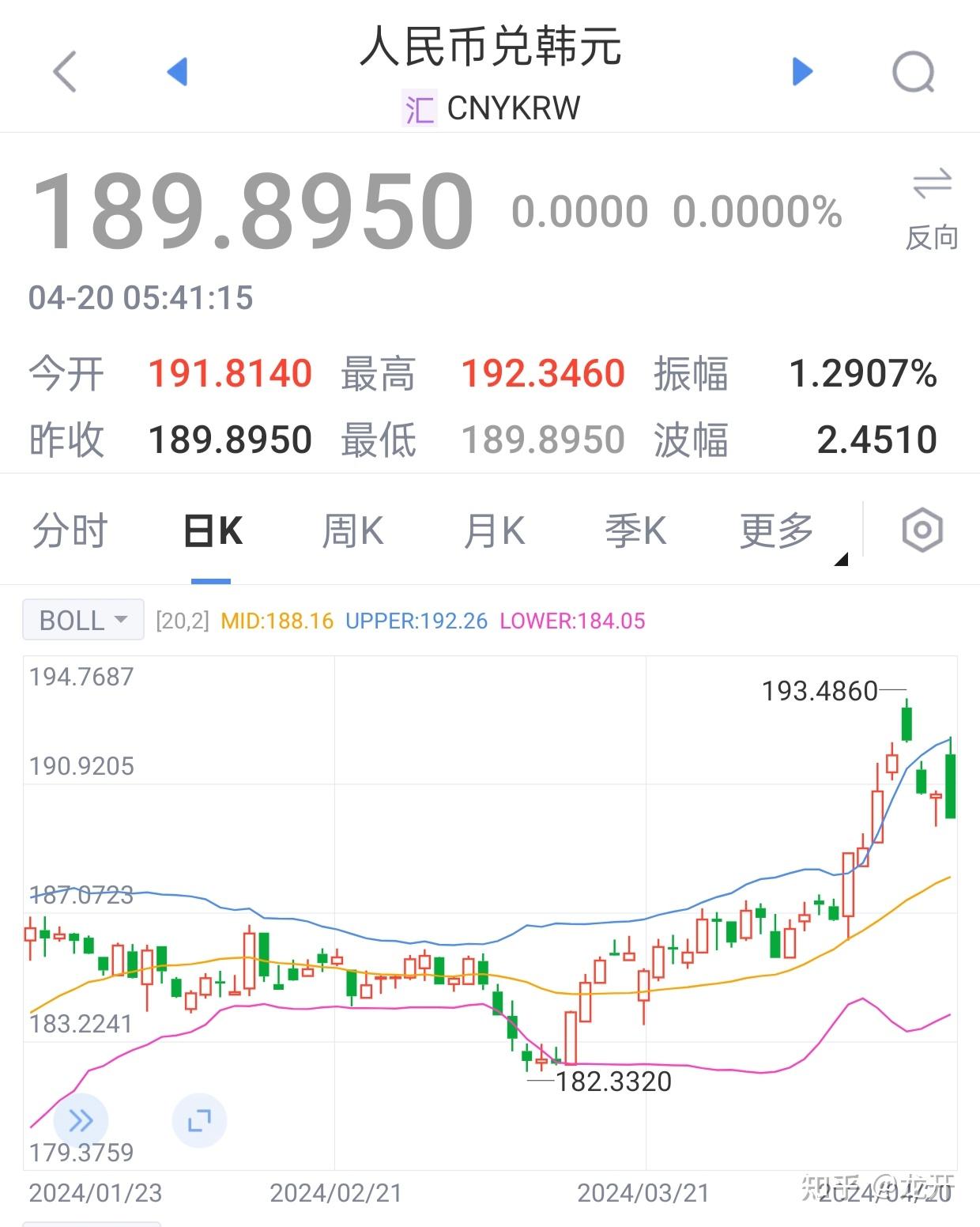Click the double-arrow button at chart bottom left
Viewport: 980px width, 1227px height.
coord(79,1119)
